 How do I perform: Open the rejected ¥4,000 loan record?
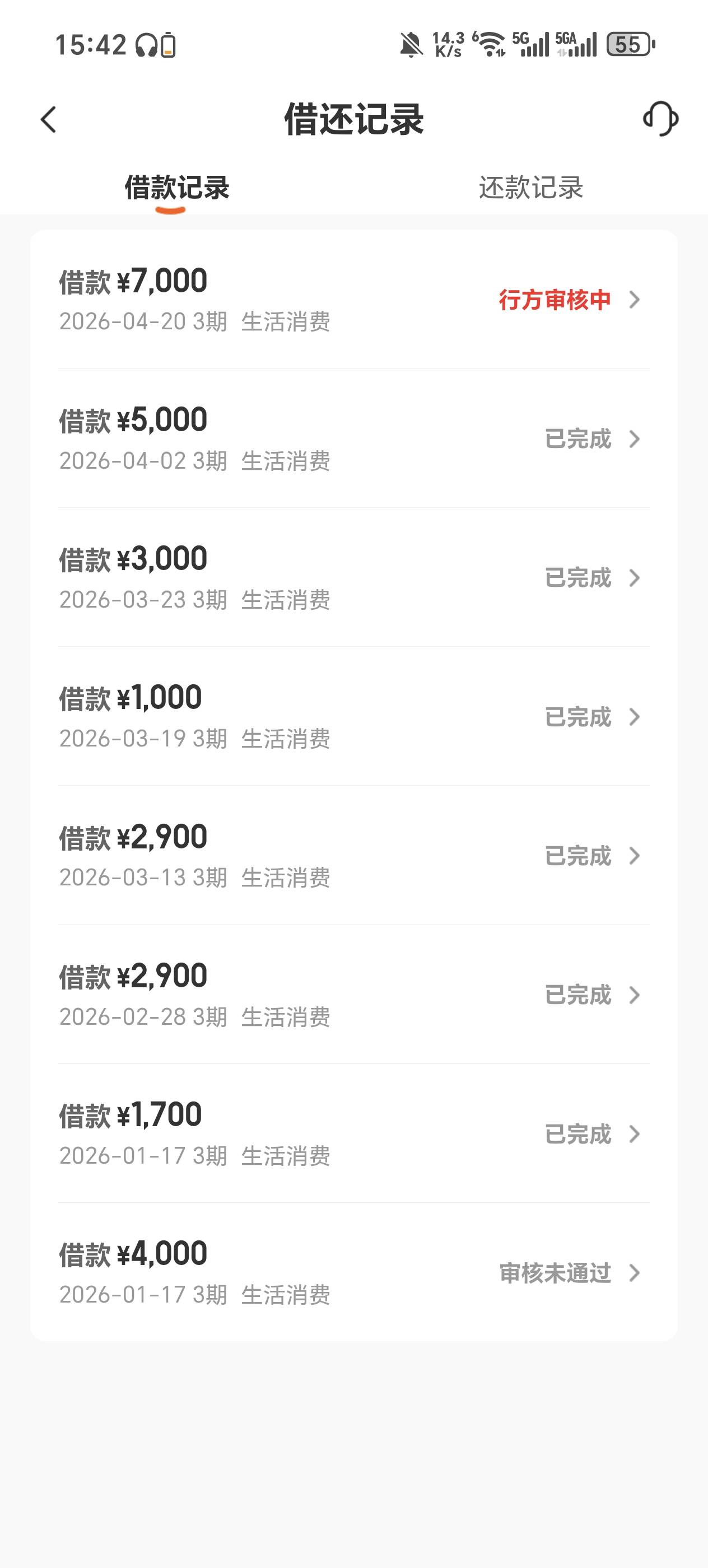click(353, 1272)
